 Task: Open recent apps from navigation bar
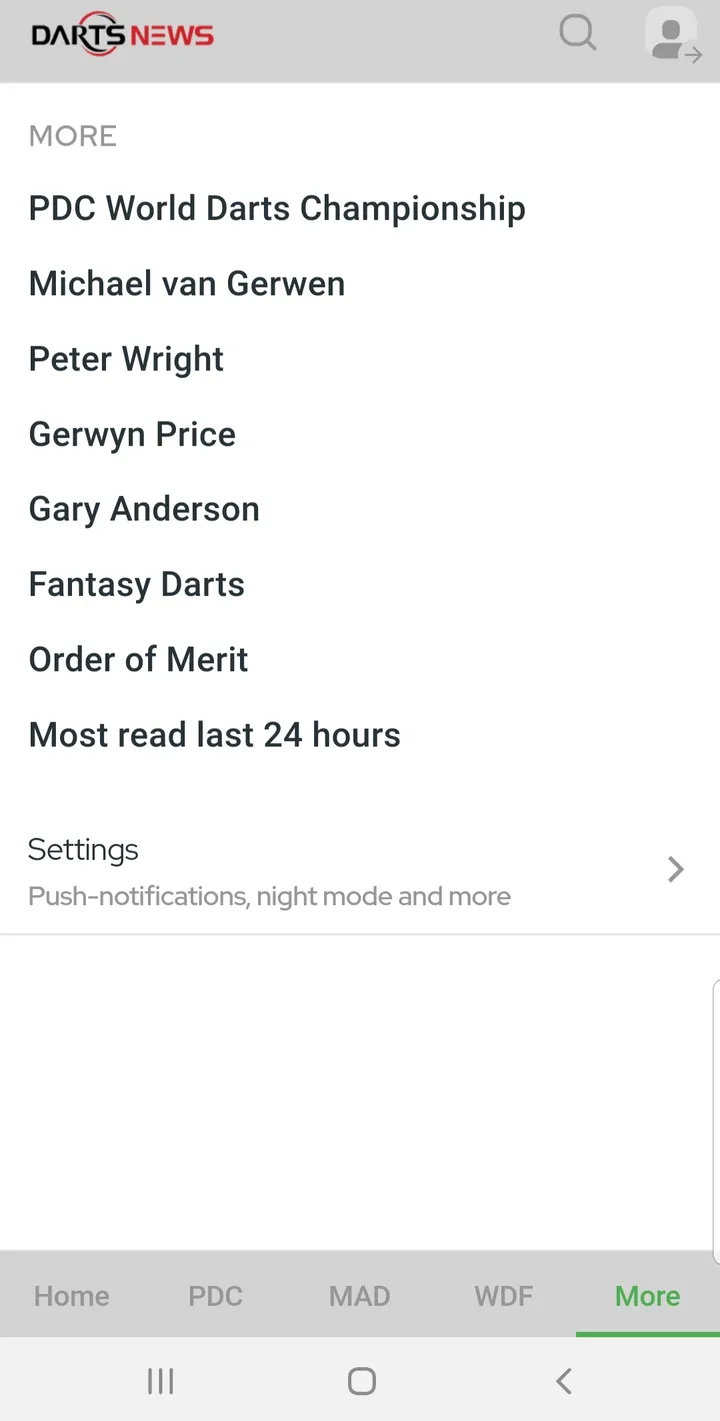coord(160,1381)
